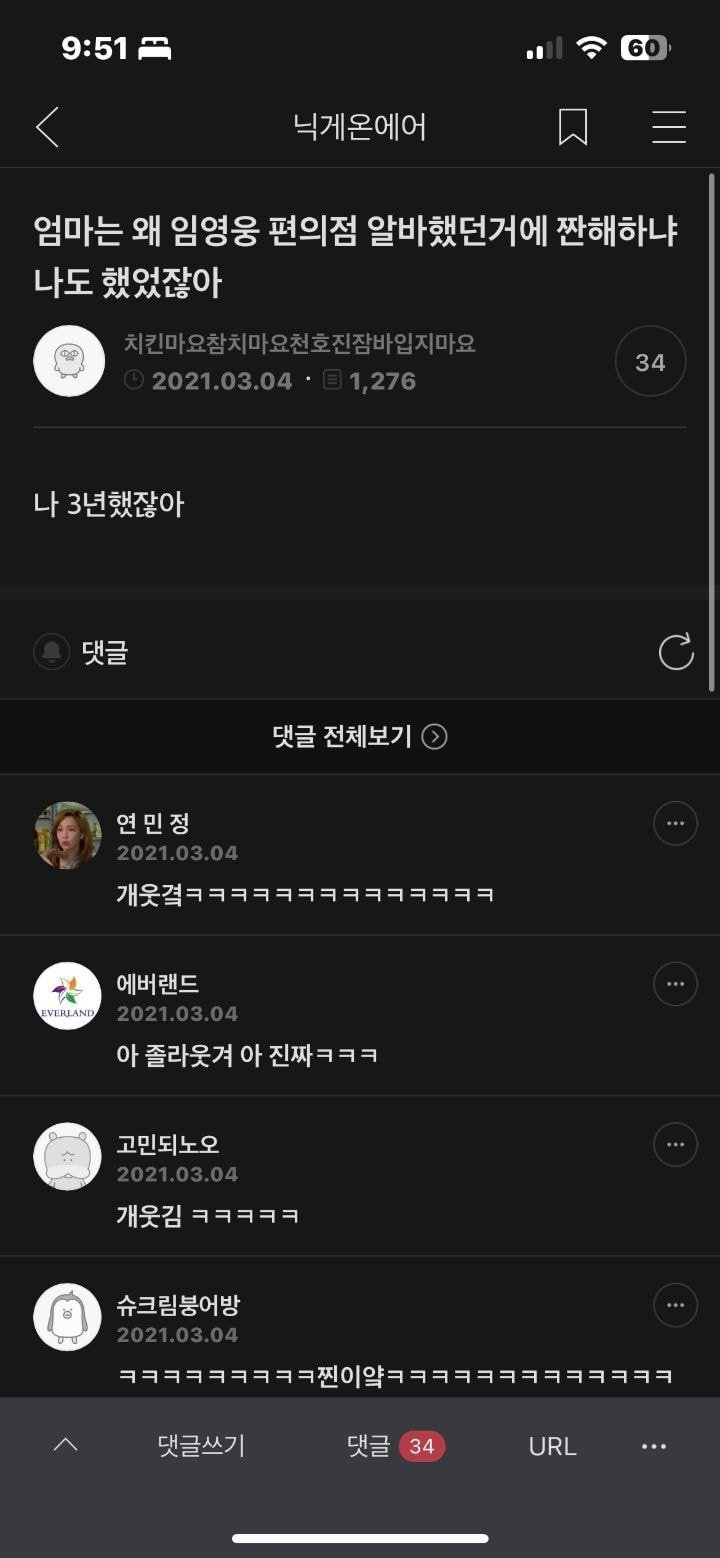Open the hamburger menu
This screenshot has height=1558, width=720.
pos(668,127)
